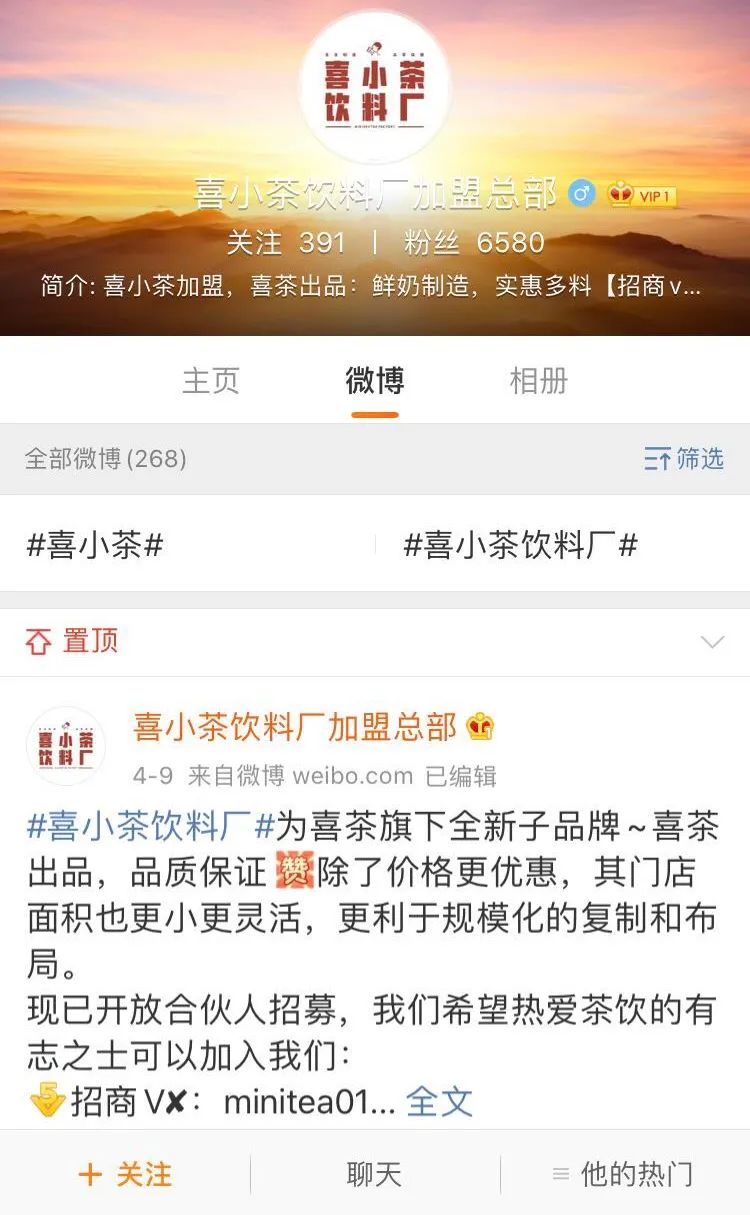
Task: Open the #喜小茶# topic
Action: coord(95,545)
